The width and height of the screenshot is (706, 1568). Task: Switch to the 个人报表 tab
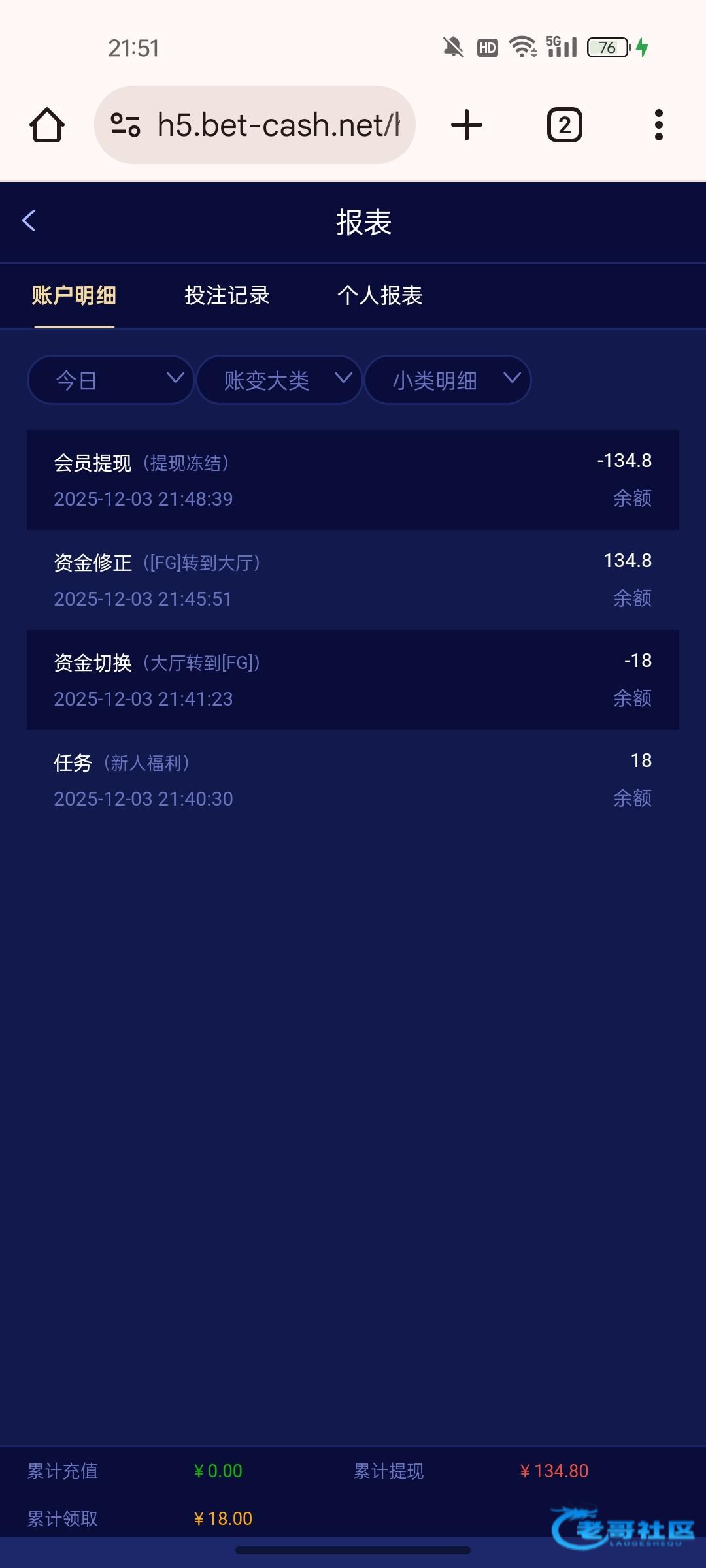[380, 295]
